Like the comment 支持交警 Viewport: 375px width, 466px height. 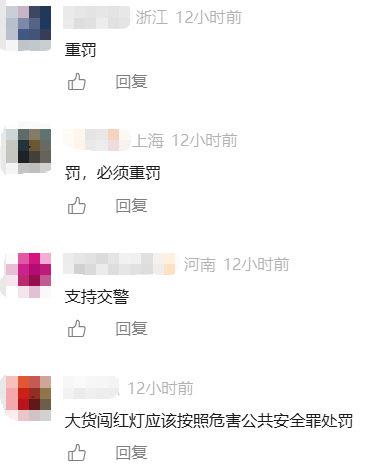(x=77, y=329)
